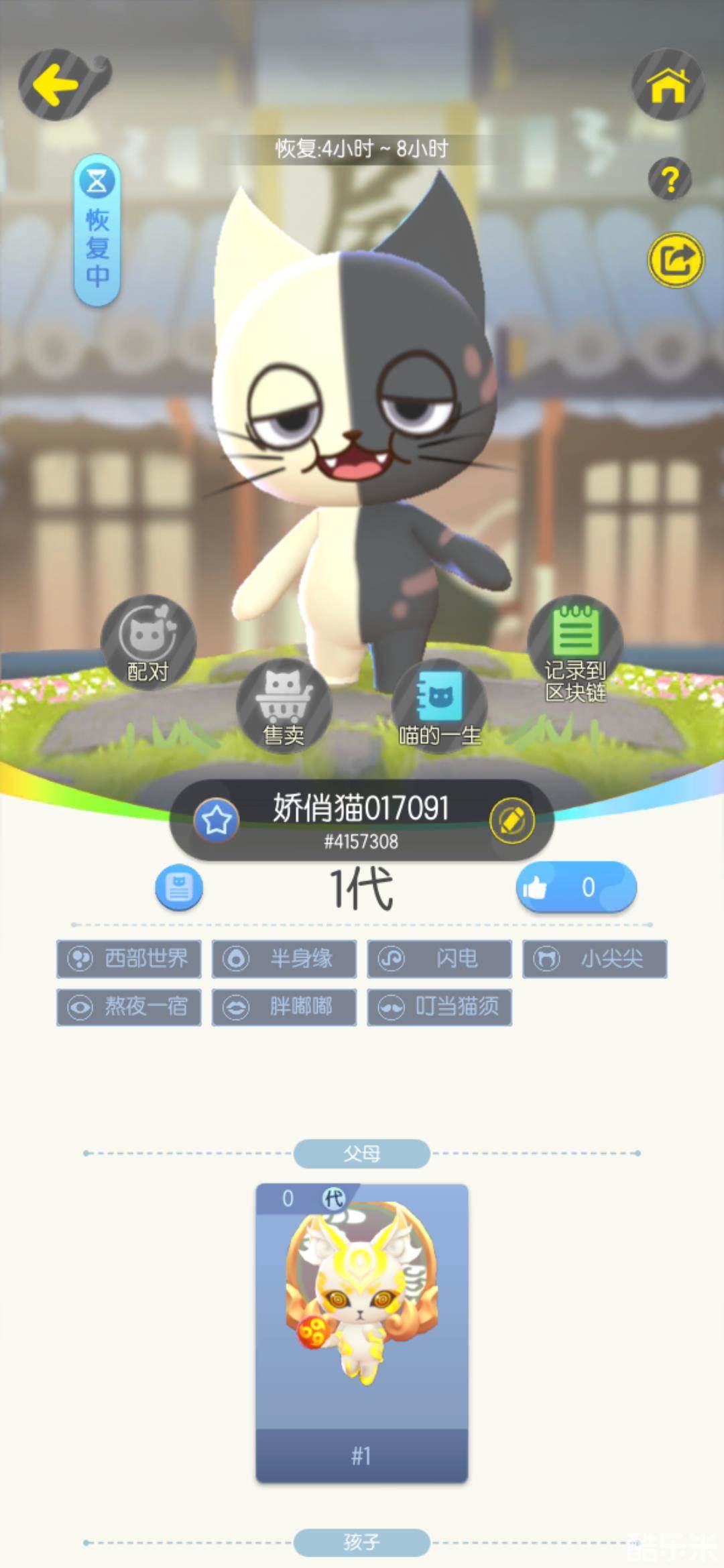
Task: Select the 闪电 trait chip
Action: 440,959
